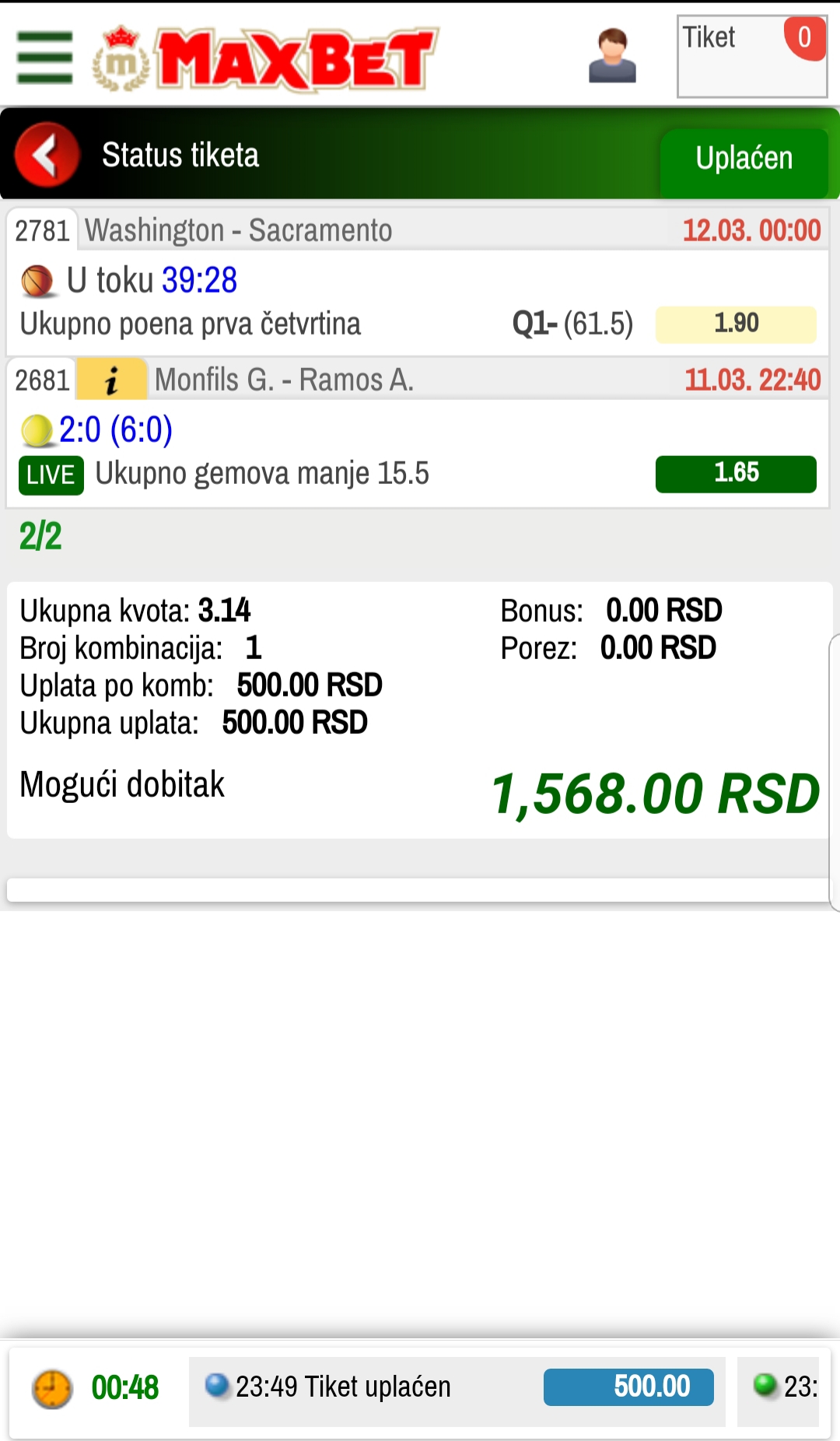Image resolution: width=840 pixels, height=1441 pixels.
Task: Open the Tiket slip box
Action: tap(751, 57)
